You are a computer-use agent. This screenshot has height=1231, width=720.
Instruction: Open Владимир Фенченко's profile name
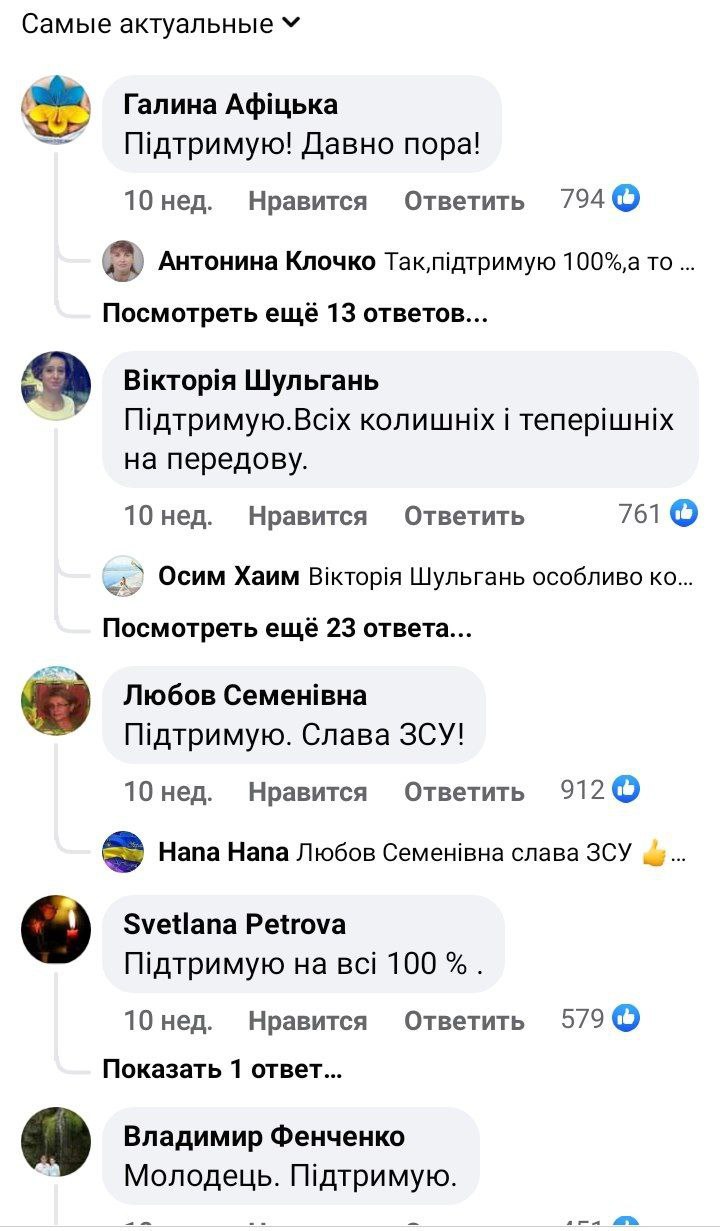pyautogui.click(x=264, y=1137)
